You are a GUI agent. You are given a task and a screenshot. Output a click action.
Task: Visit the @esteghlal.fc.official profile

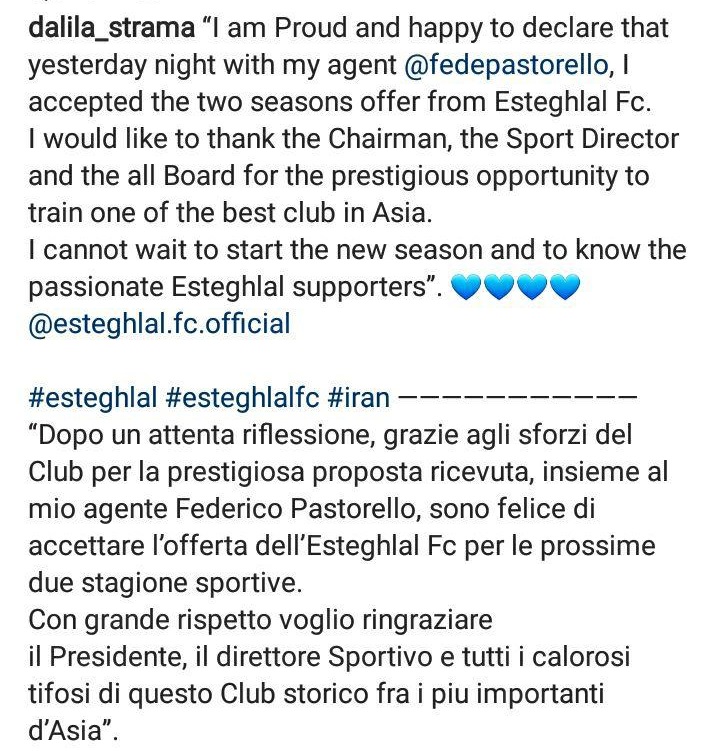(x=159, y=324)
